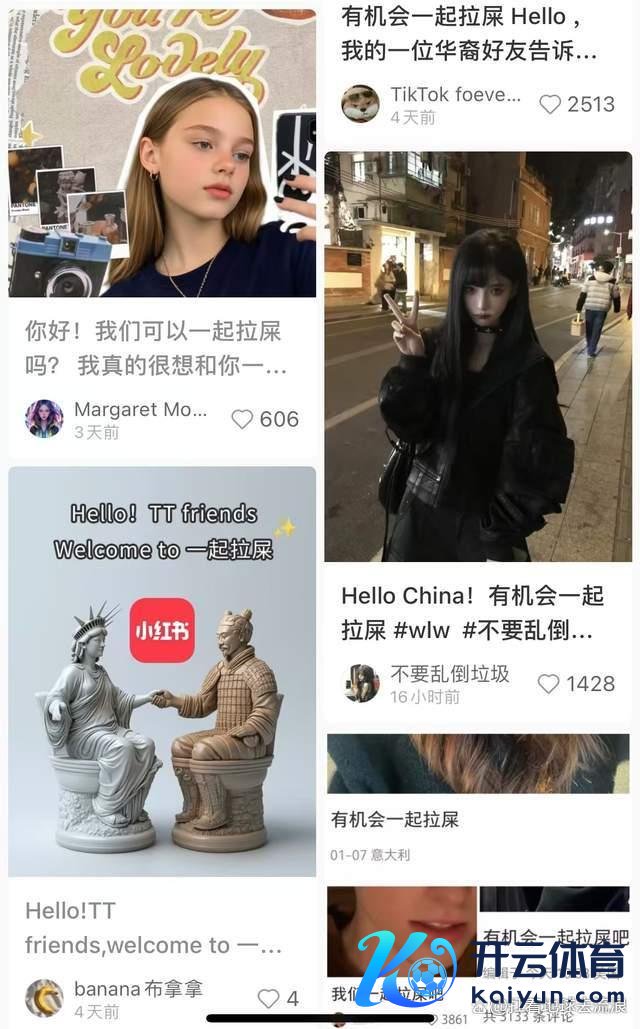Open the Hello! TT friends statue post
This screenshot has width=640, height=1029.
click(x=162, y=670)
